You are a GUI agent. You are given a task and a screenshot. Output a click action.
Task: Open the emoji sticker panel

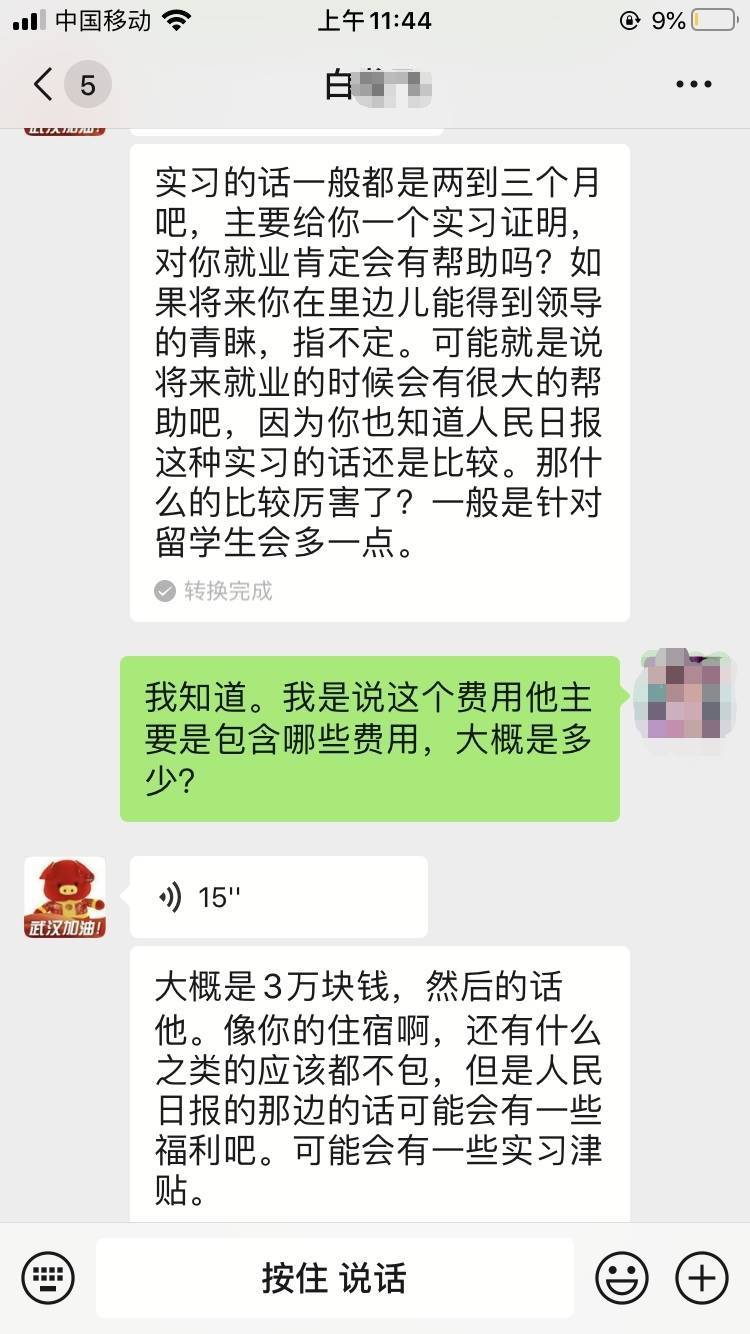click(621, 1278)
